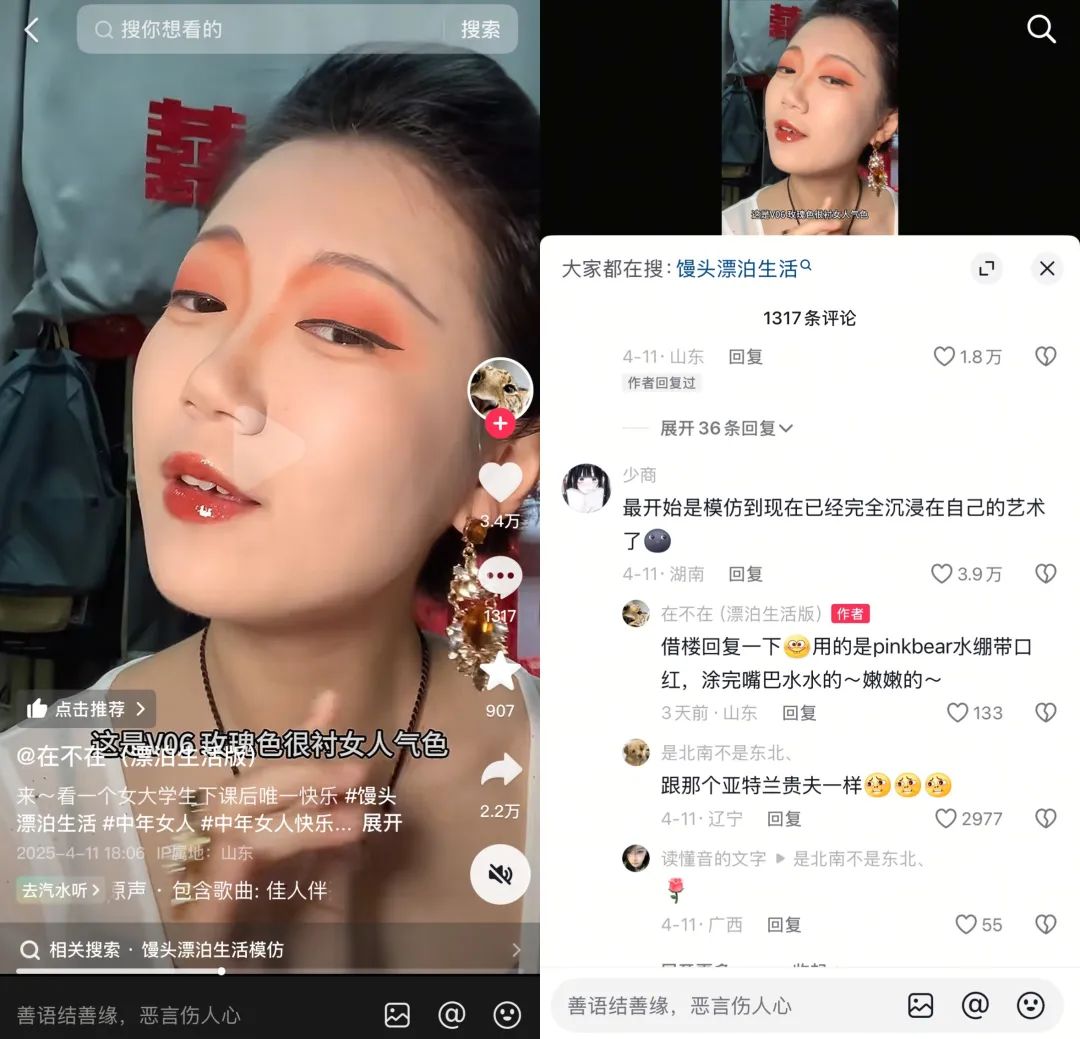Tap the 点击推荐 recommend chip
Image resolution: width=1080 pixels, height=1039 pixels.
pos(90,709)
